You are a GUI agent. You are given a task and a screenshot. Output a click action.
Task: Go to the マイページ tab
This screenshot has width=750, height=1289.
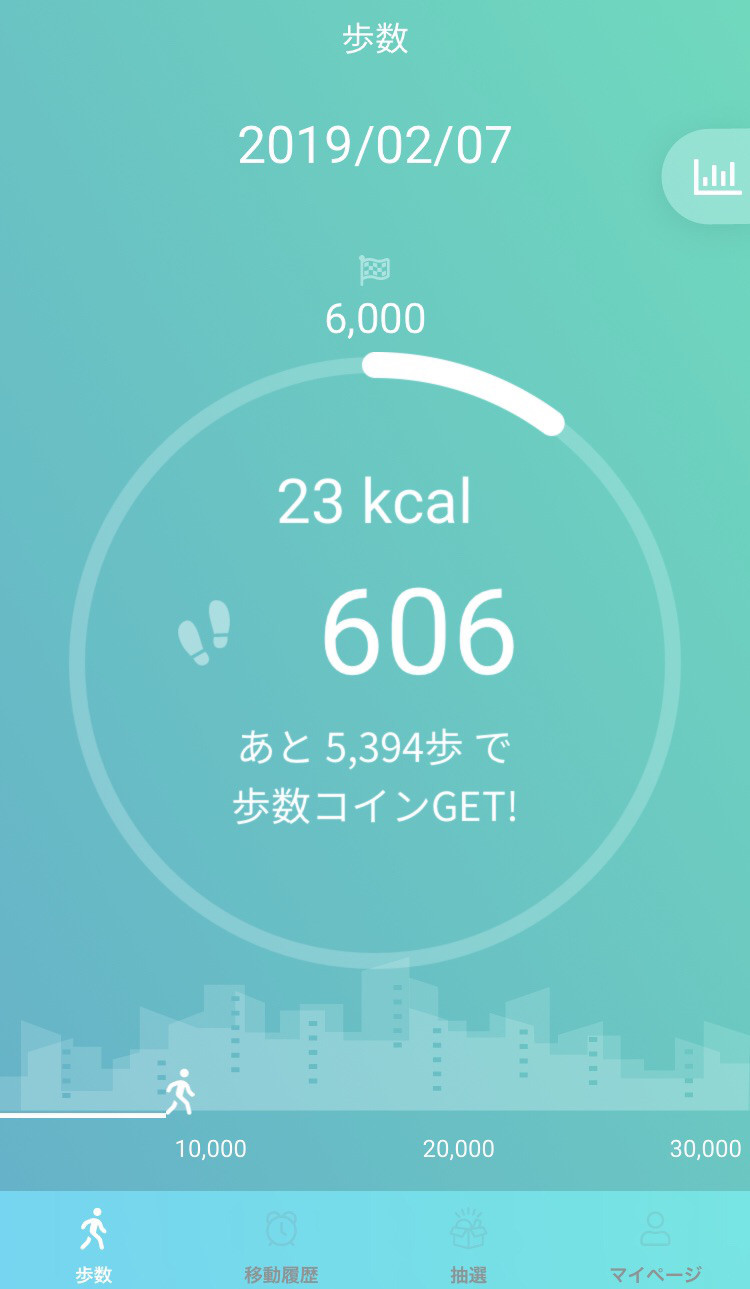tap(655, 1244)
